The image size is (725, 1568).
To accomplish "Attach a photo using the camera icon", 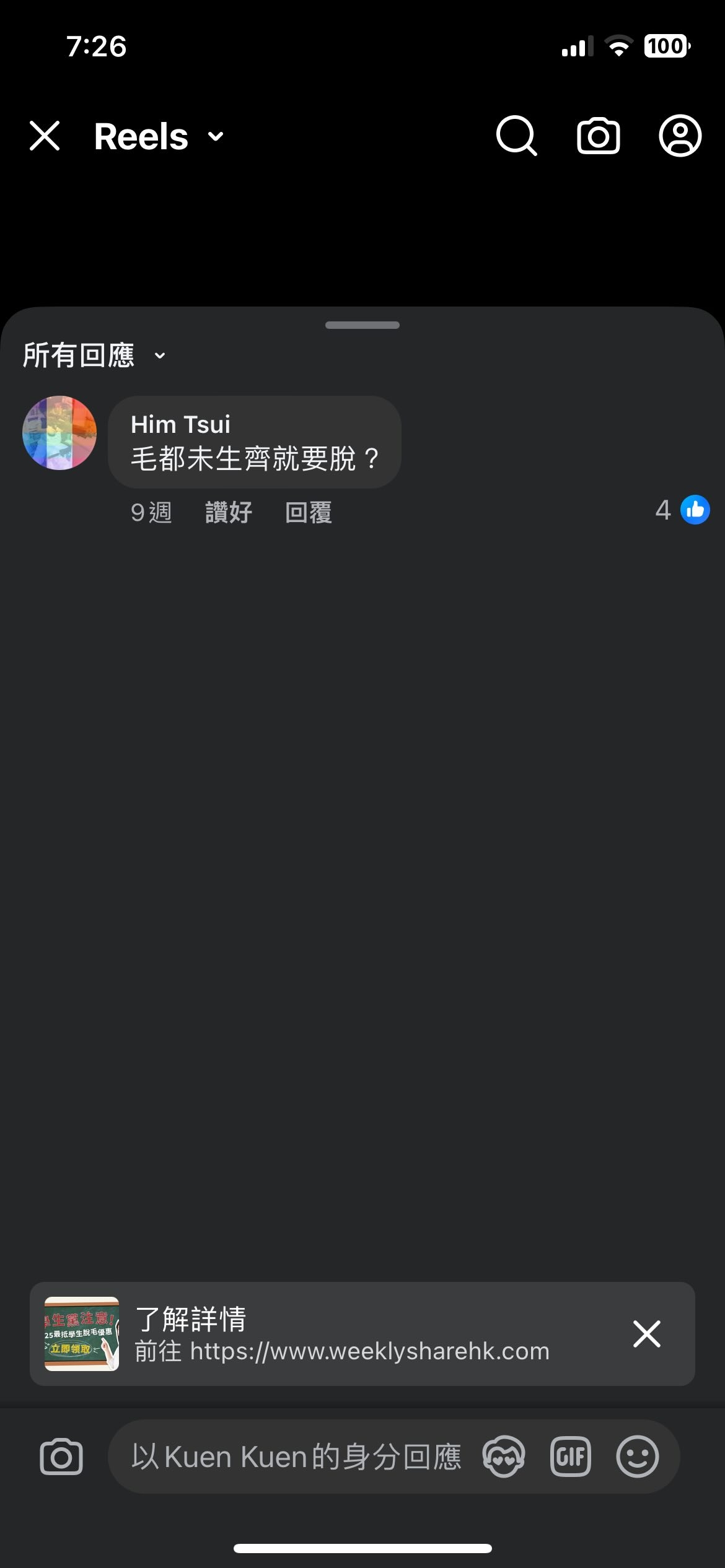I will 61,1457.
